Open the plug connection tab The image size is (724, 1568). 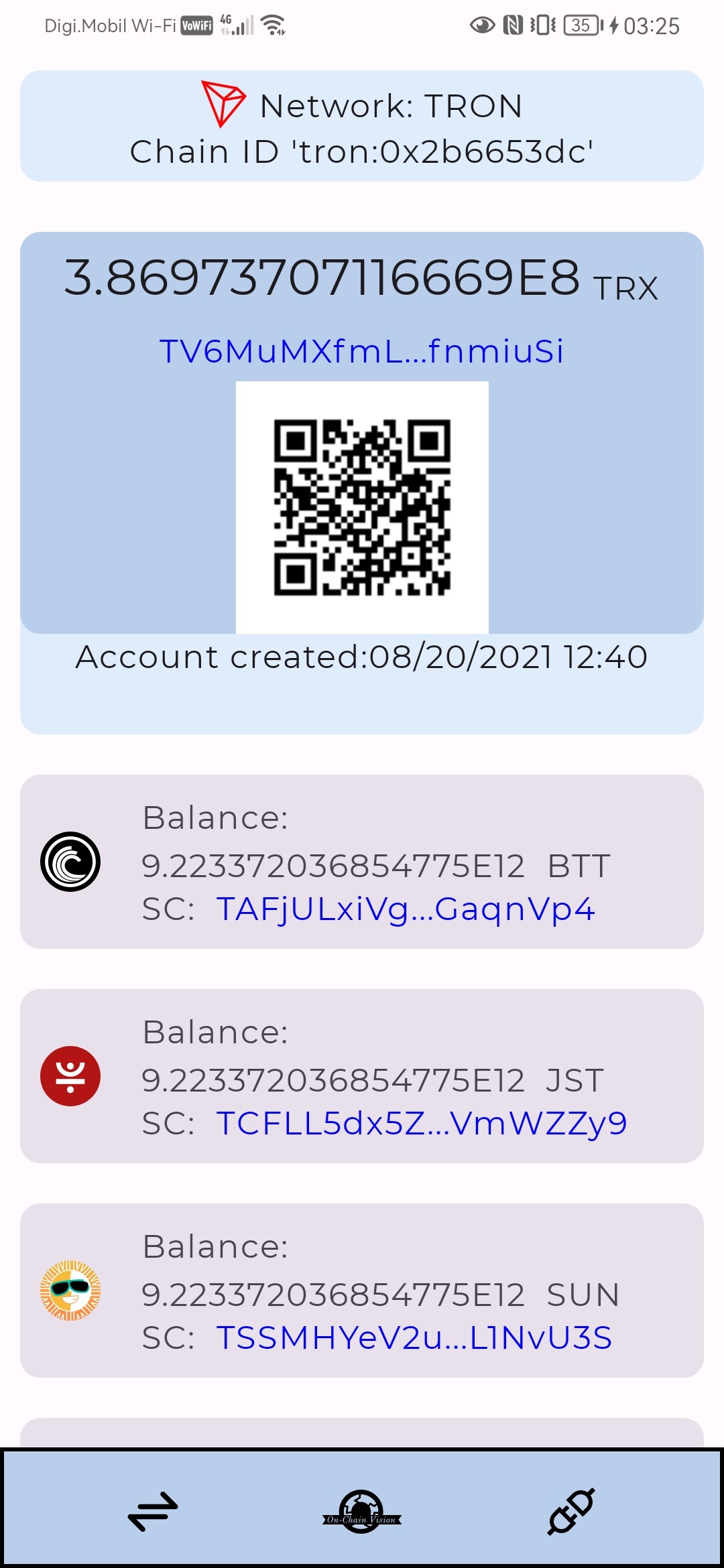coord(571,1512)
